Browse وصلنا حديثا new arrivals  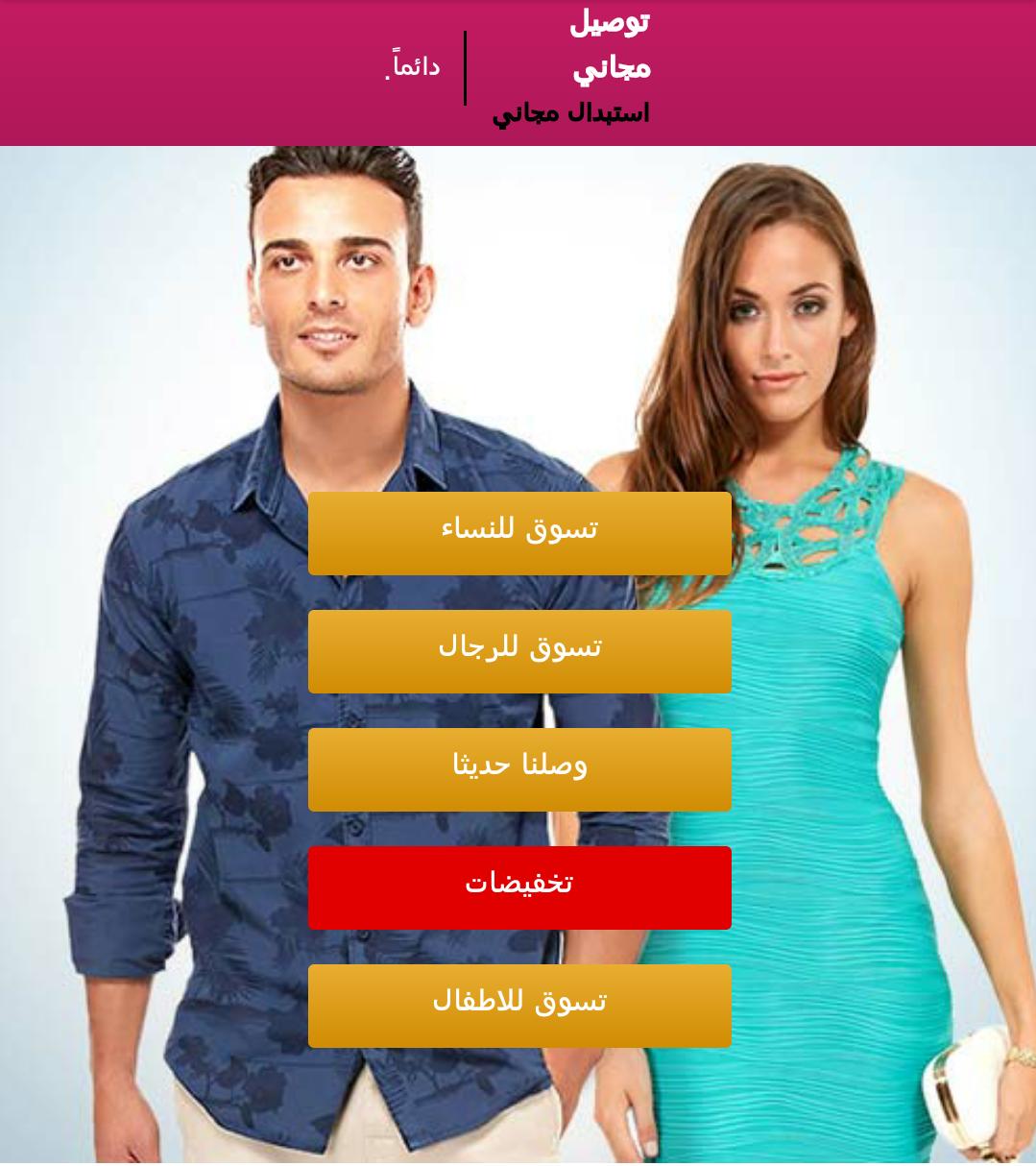[x=519, y=769]
